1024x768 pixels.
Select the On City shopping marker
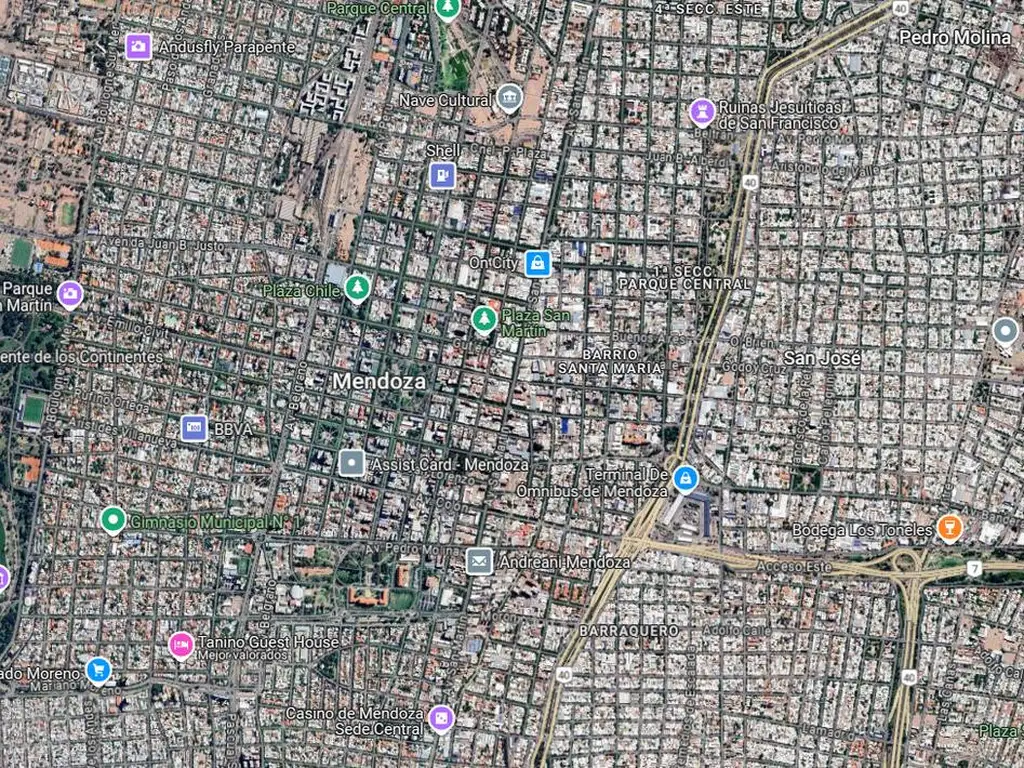click(x=538, y=263)
